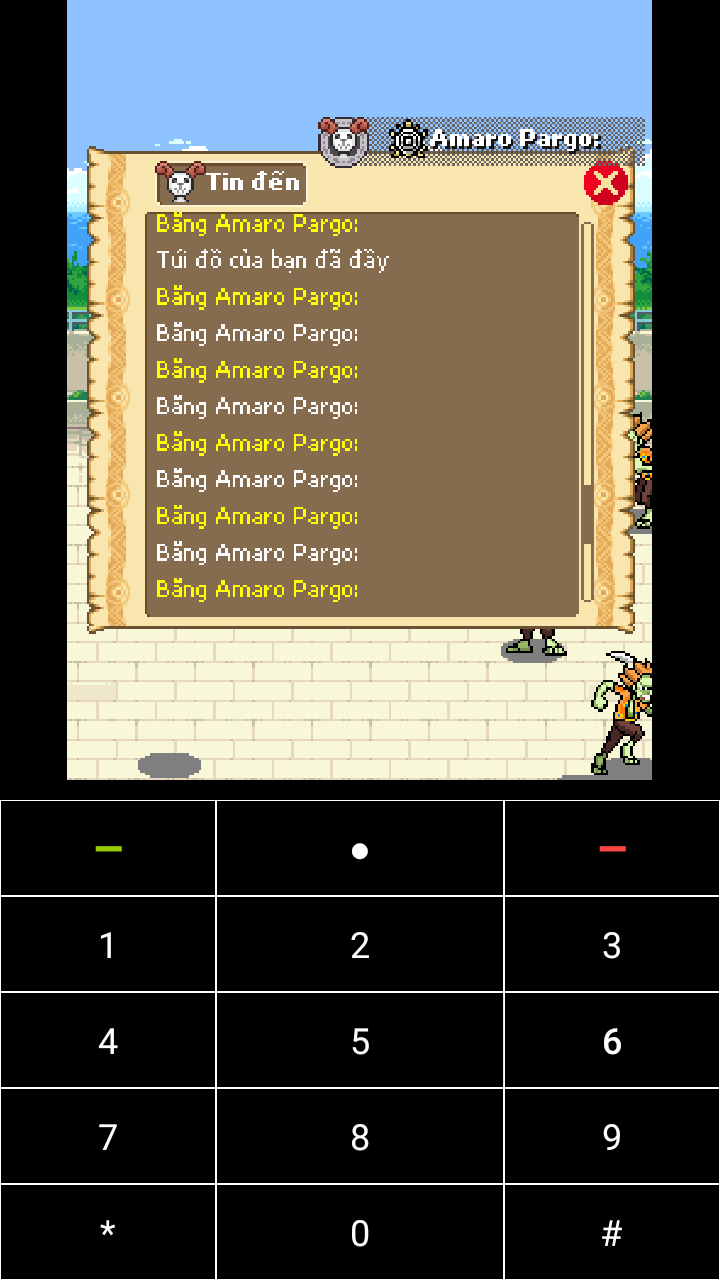Tap the green left soft key
Image resolution: width=720 pixels, height=1280 pixels.
108,849
